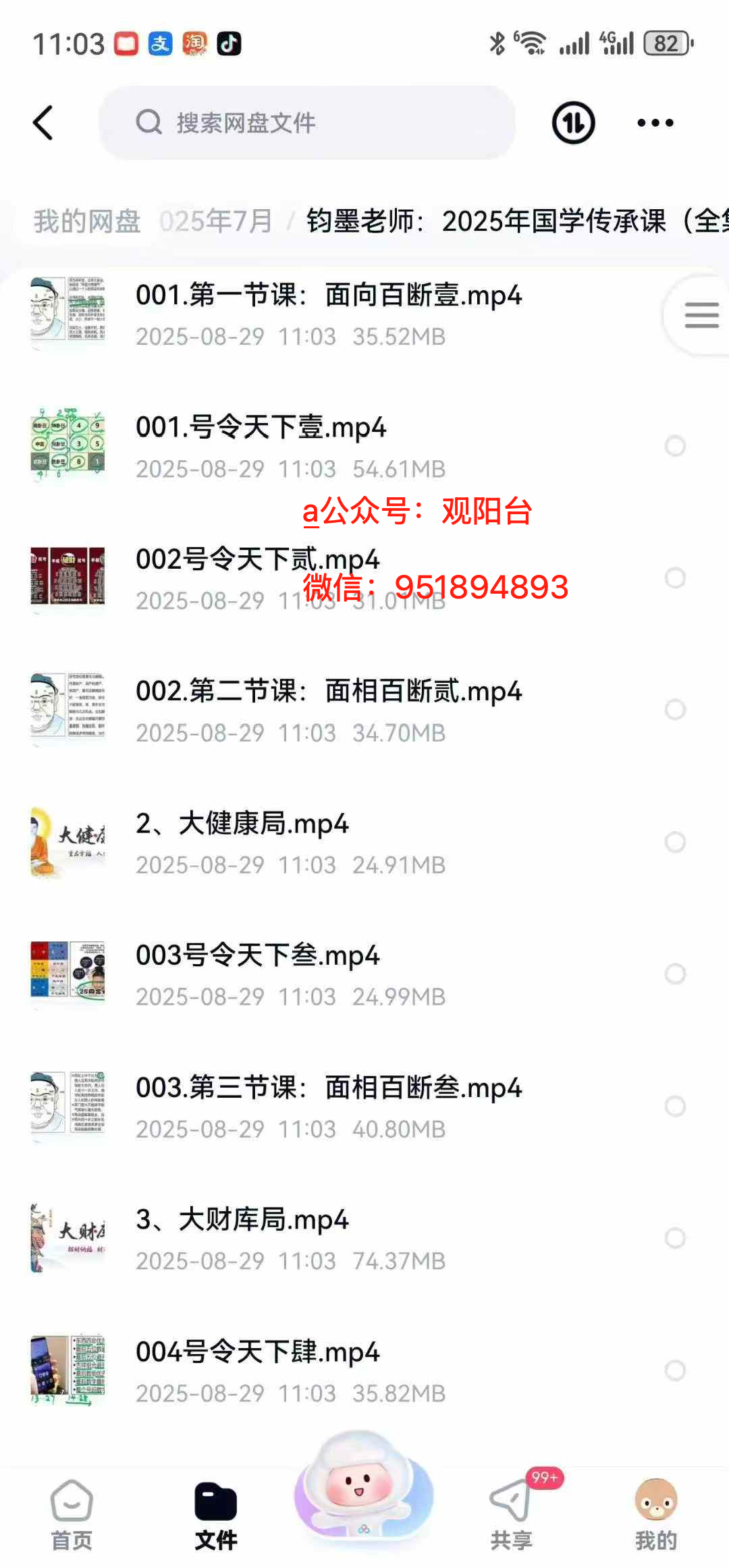
Task: Open 2、大健康局.mp4 video
Action: 242,824
